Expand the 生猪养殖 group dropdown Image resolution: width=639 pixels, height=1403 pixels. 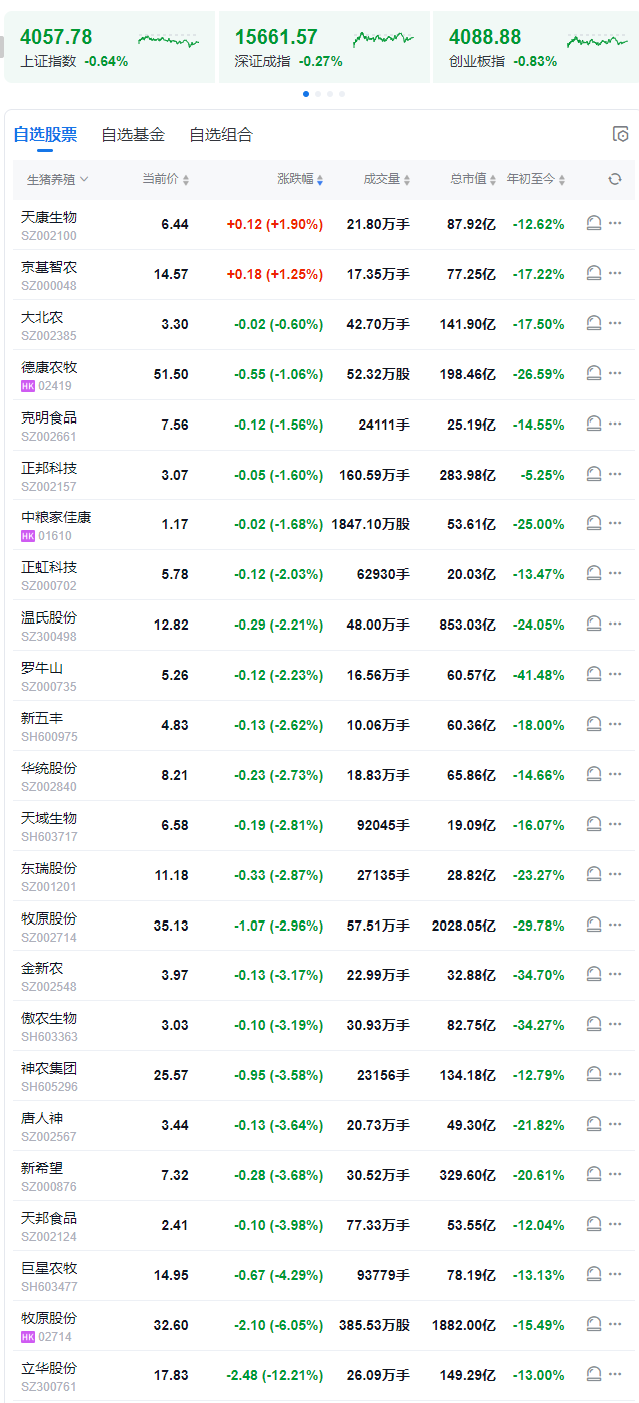coord(57,179)
